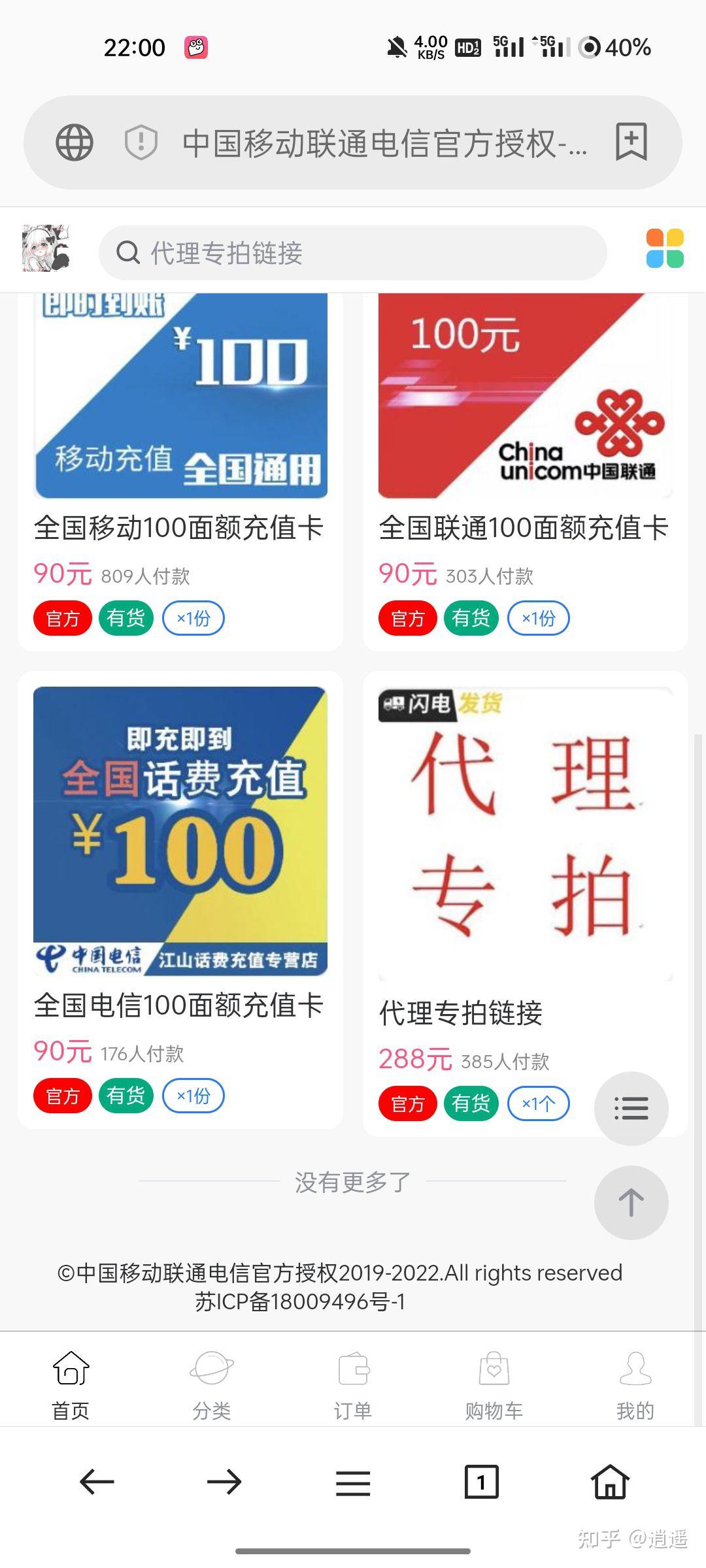The height and width of the screenshot is (1568, 706).
Task: Go back with the browser back arrow
Action: 97,1482
